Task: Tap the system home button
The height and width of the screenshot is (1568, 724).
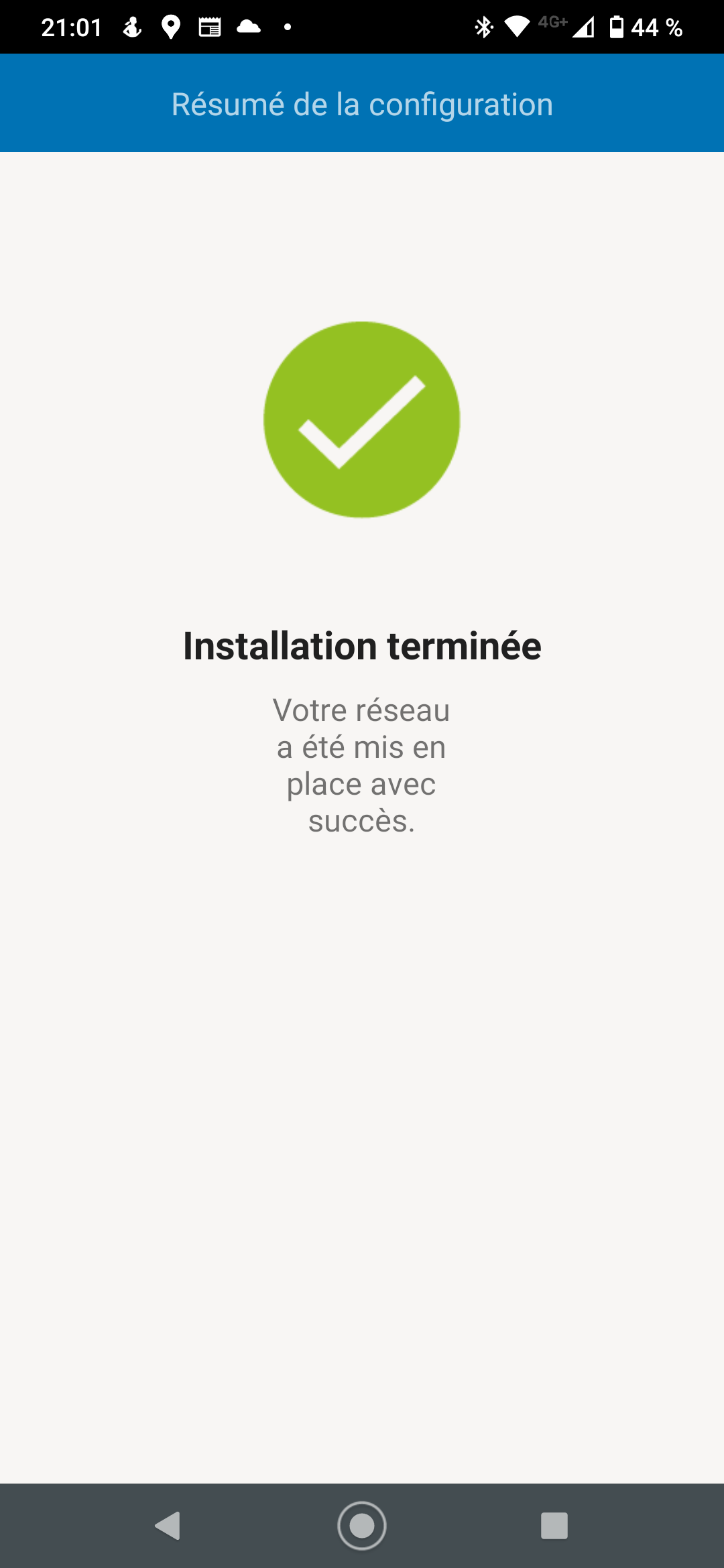Action: (x=362, y=1526)
